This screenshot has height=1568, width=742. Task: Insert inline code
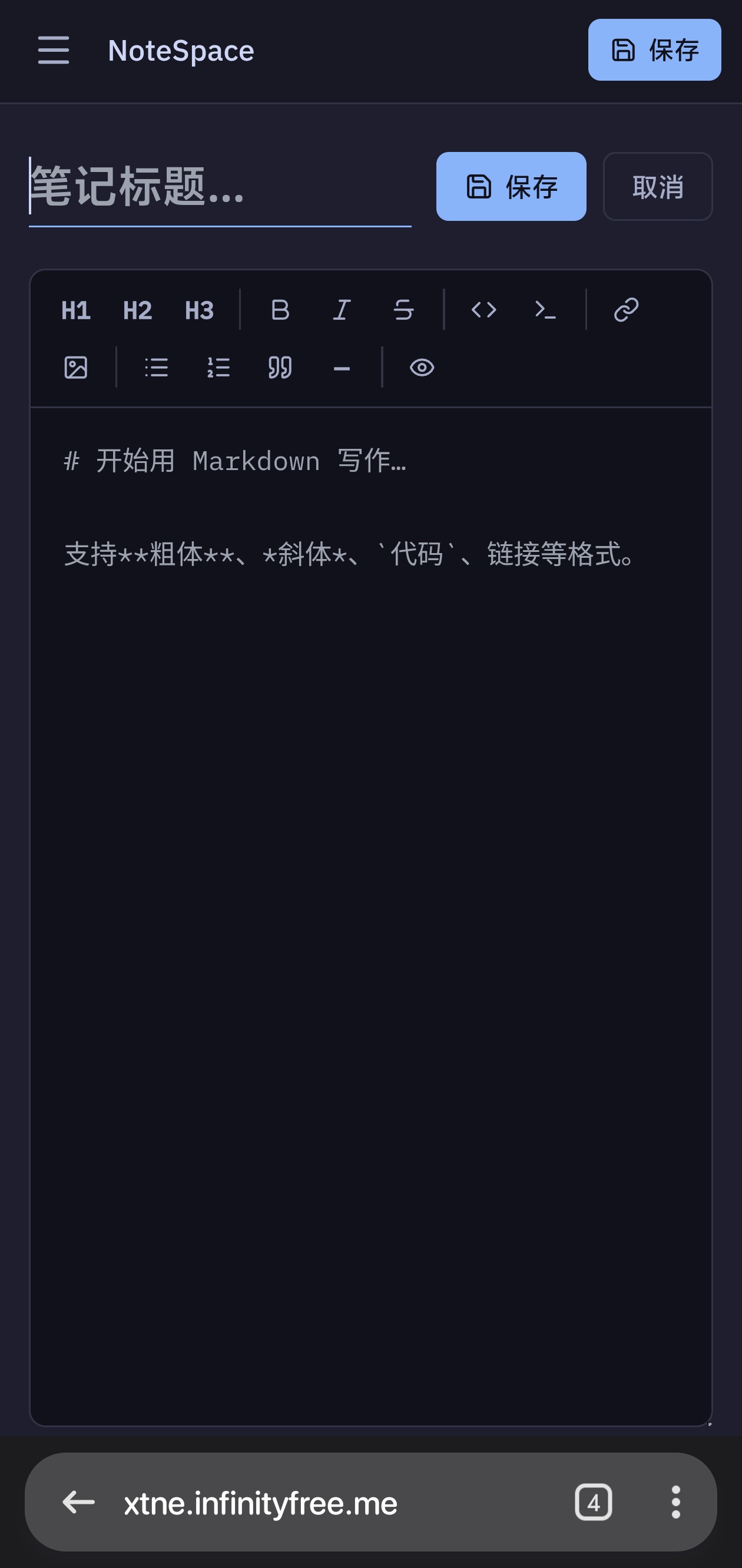click(x=484, y=310)
